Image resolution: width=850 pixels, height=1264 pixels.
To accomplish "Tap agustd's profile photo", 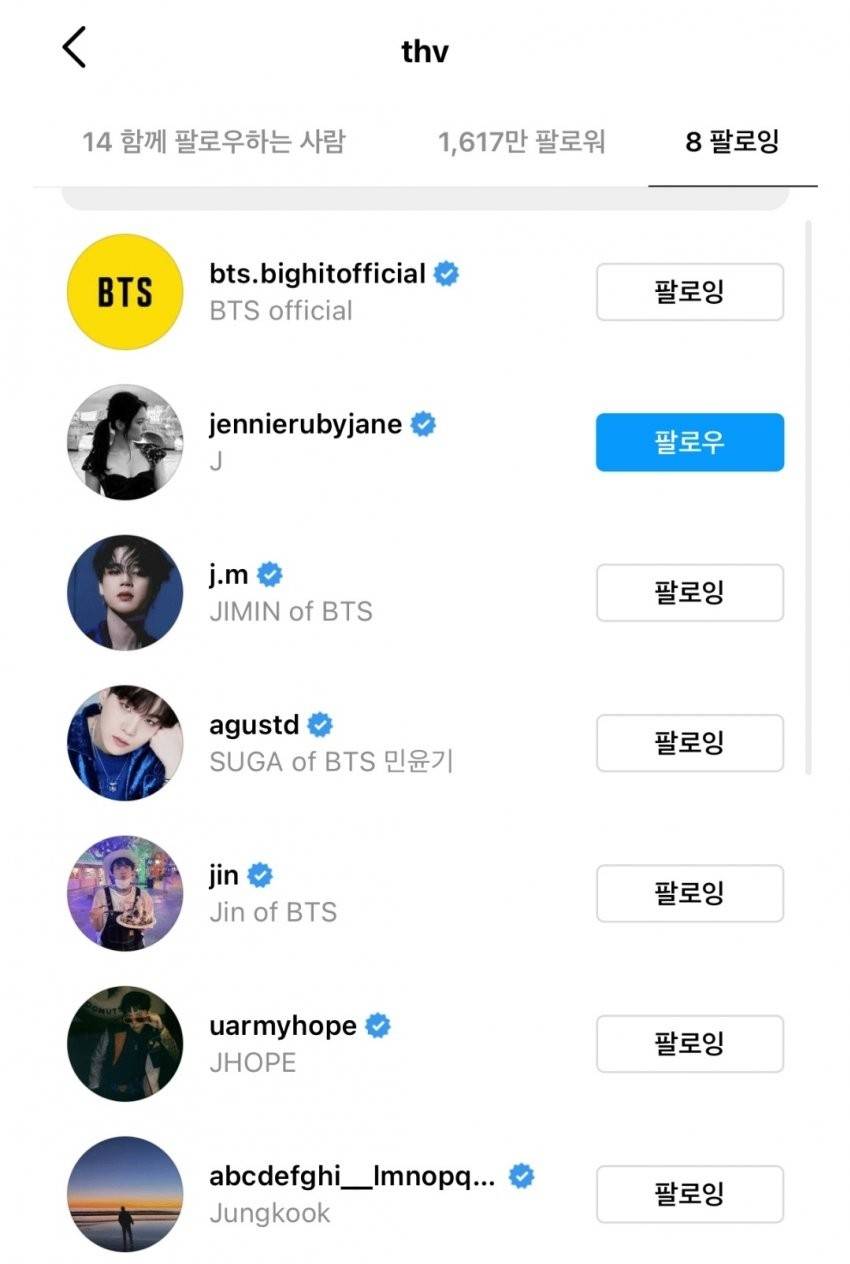I will (x=124, y=743).
